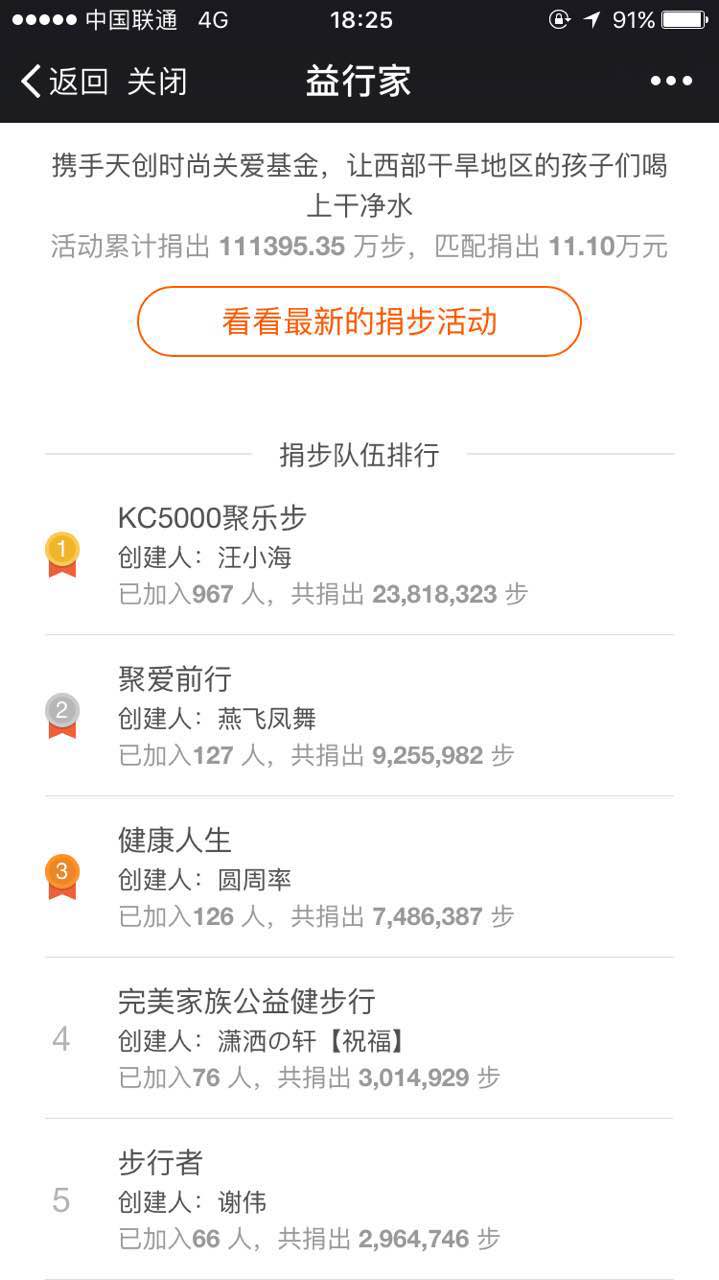Go back via the 返回 arrow
Viewport: 719px width, 1280px height.
[64, 82]
